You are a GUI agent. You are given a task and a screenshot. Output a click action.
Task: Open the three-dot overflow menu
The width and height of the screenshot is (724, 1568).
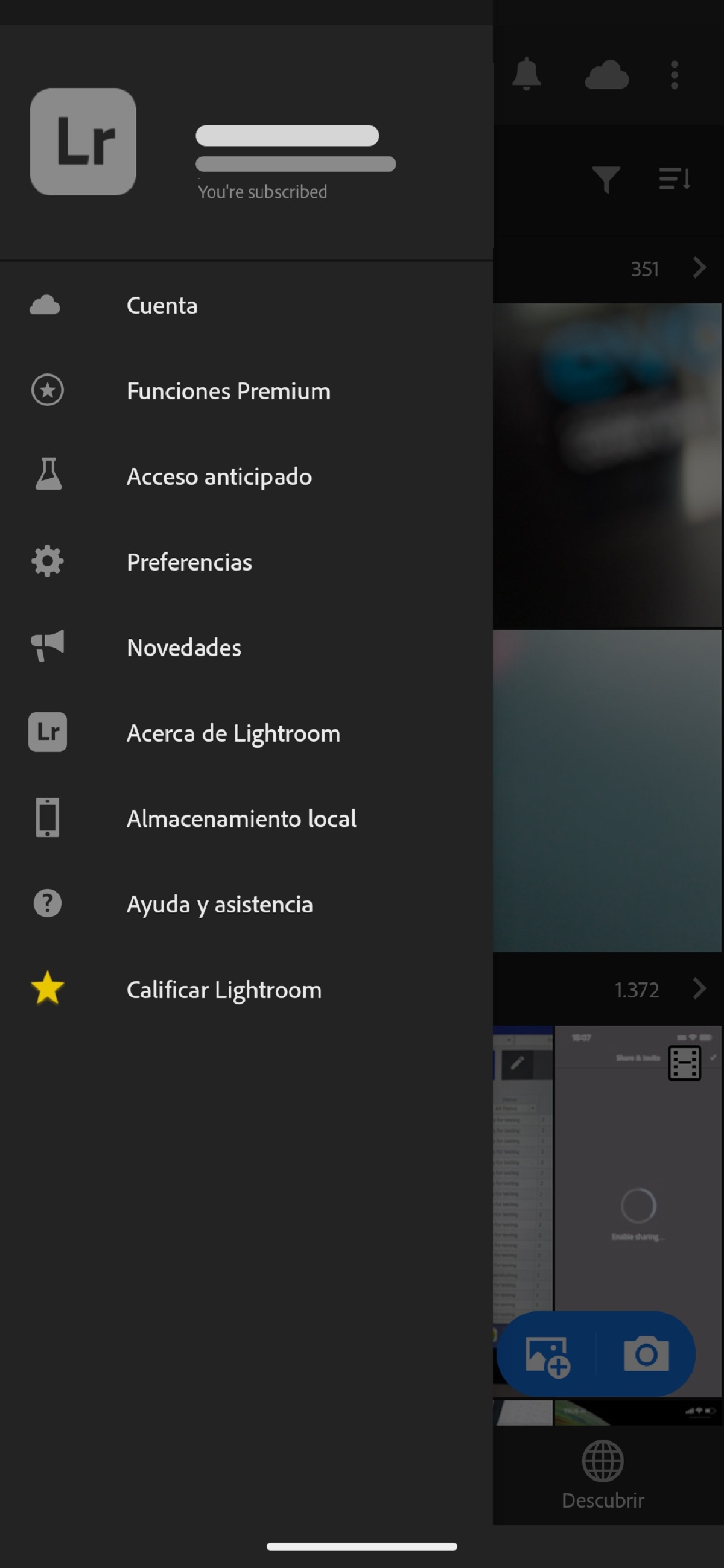click(674, 75)
